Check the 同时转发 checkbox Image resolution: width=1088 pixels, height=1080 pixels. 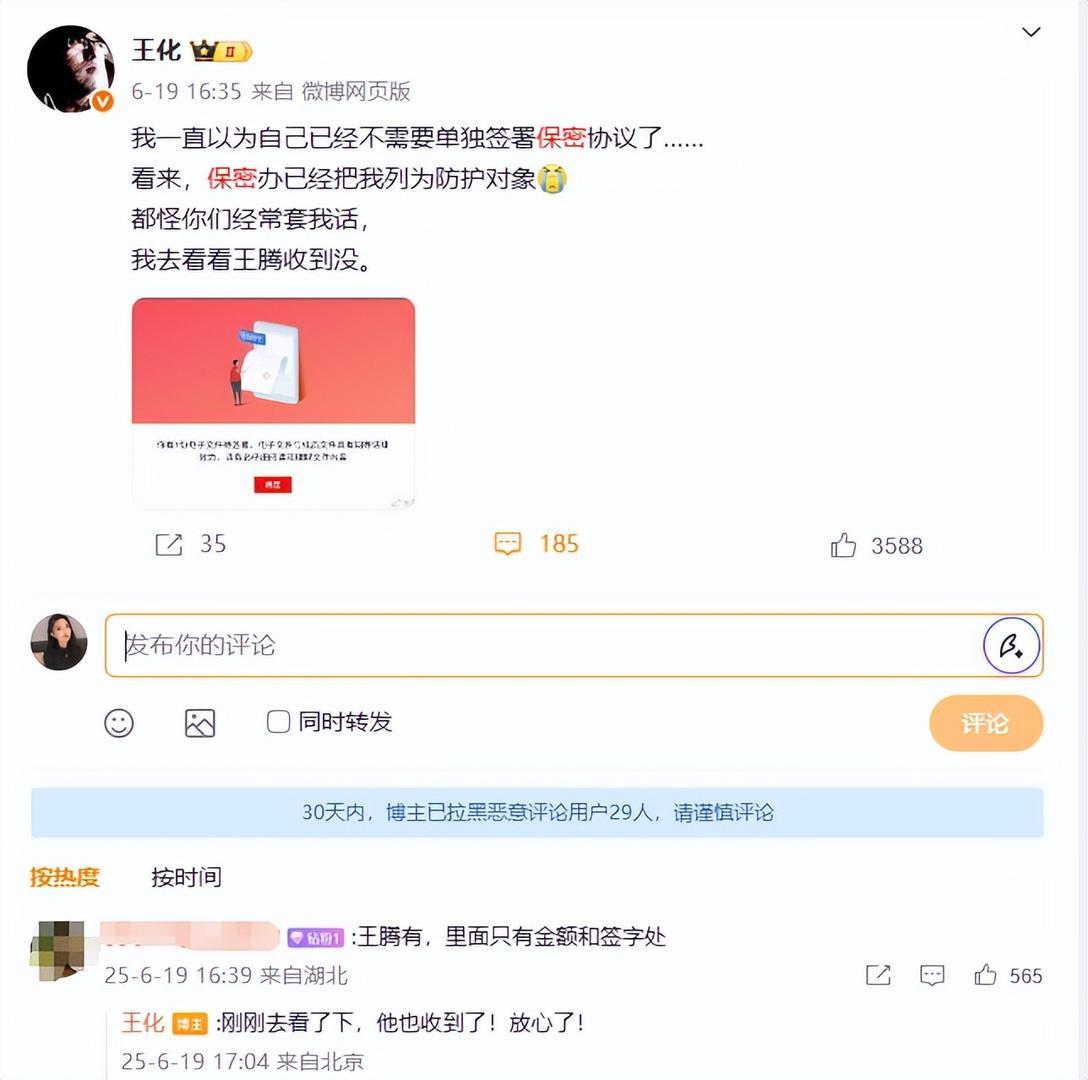pos(278,721)
